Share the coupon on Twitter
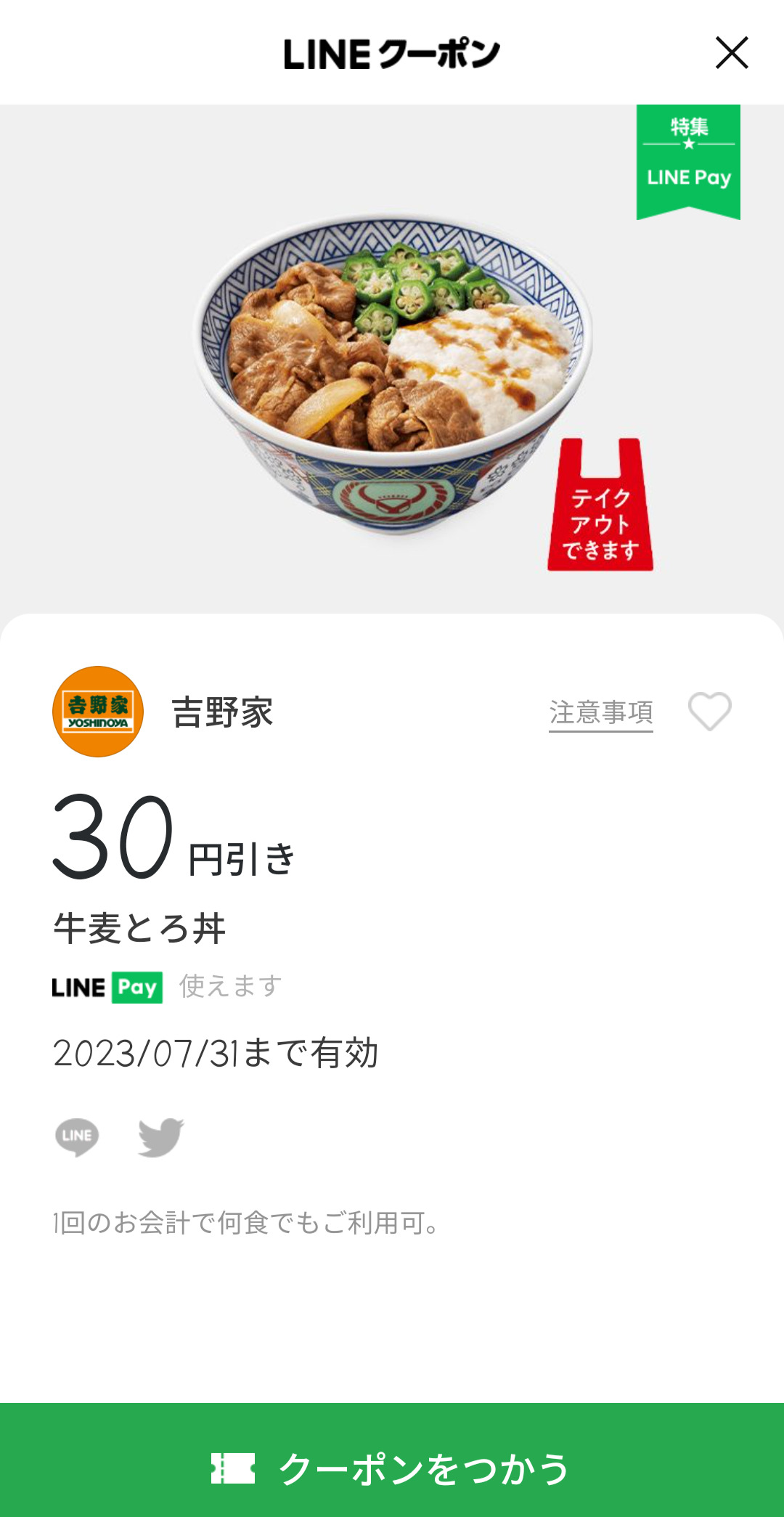This screenshot has height=1517, width=784. pyautogui.click(x=161, y=1136)
